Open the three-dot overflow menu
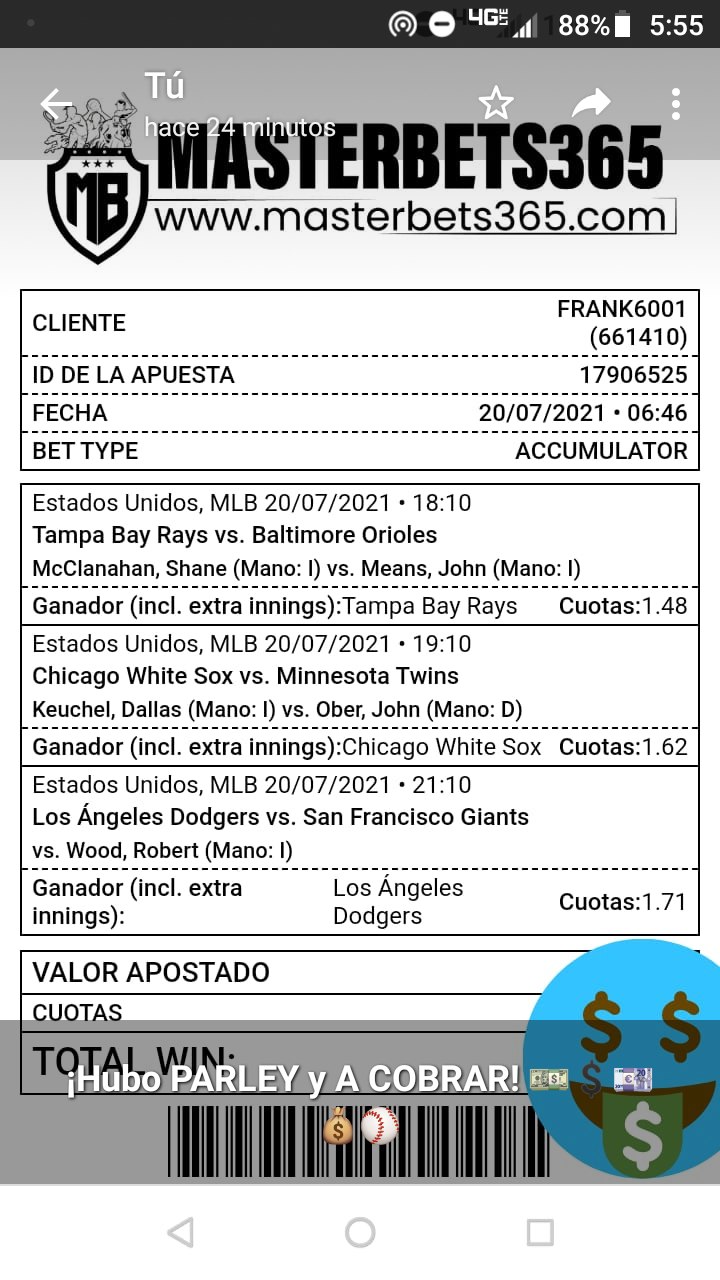The image size is (720, 1280). (x=676, y=103)
